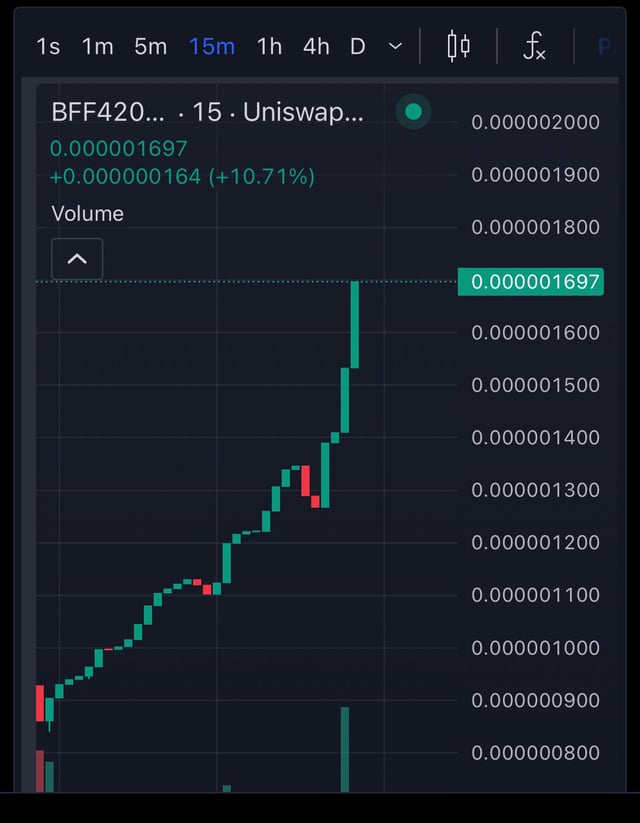This screenshot has width=640, height=823.
Task: Change the candlestick chart style
Action: (459, 46)
